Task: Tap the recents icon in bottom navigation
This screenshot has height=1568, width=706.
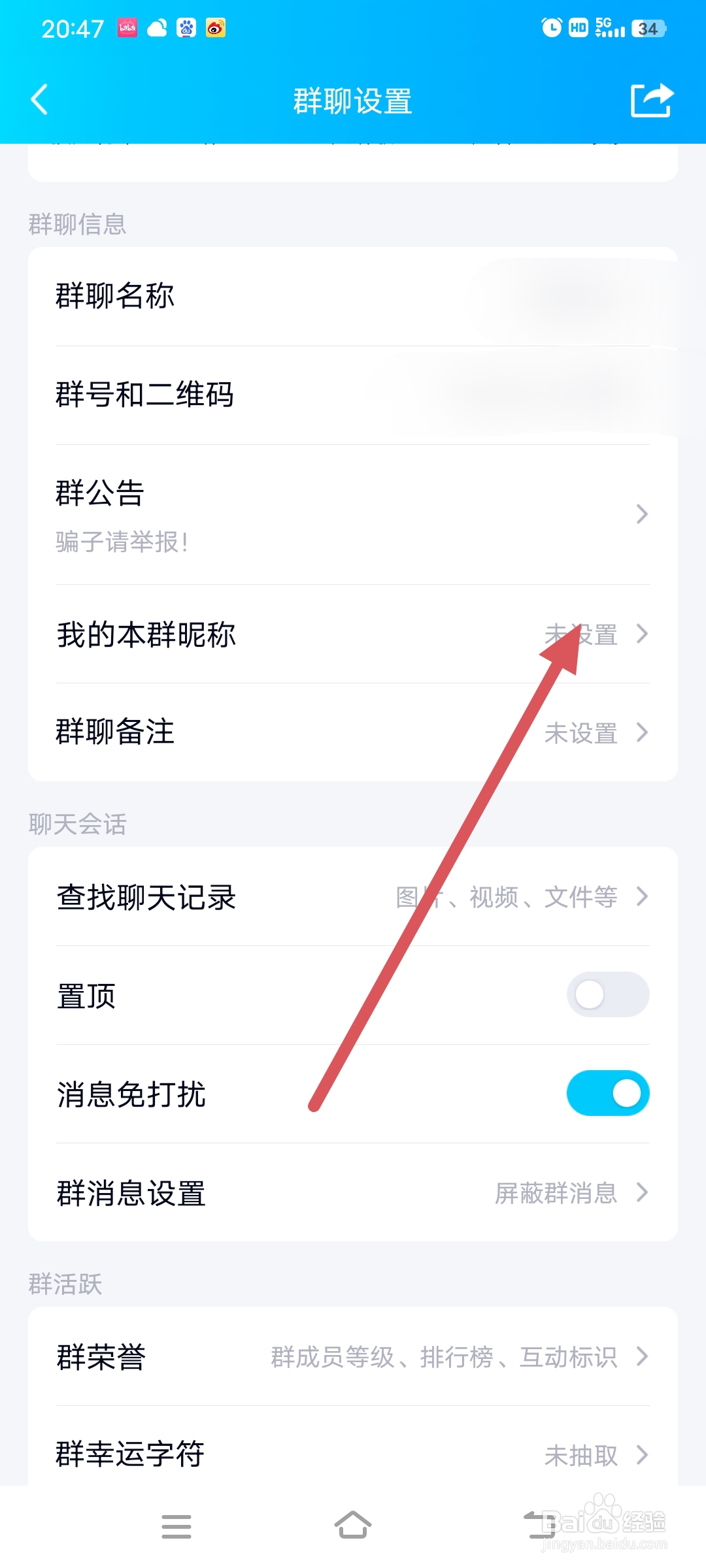Action: 536,1526
